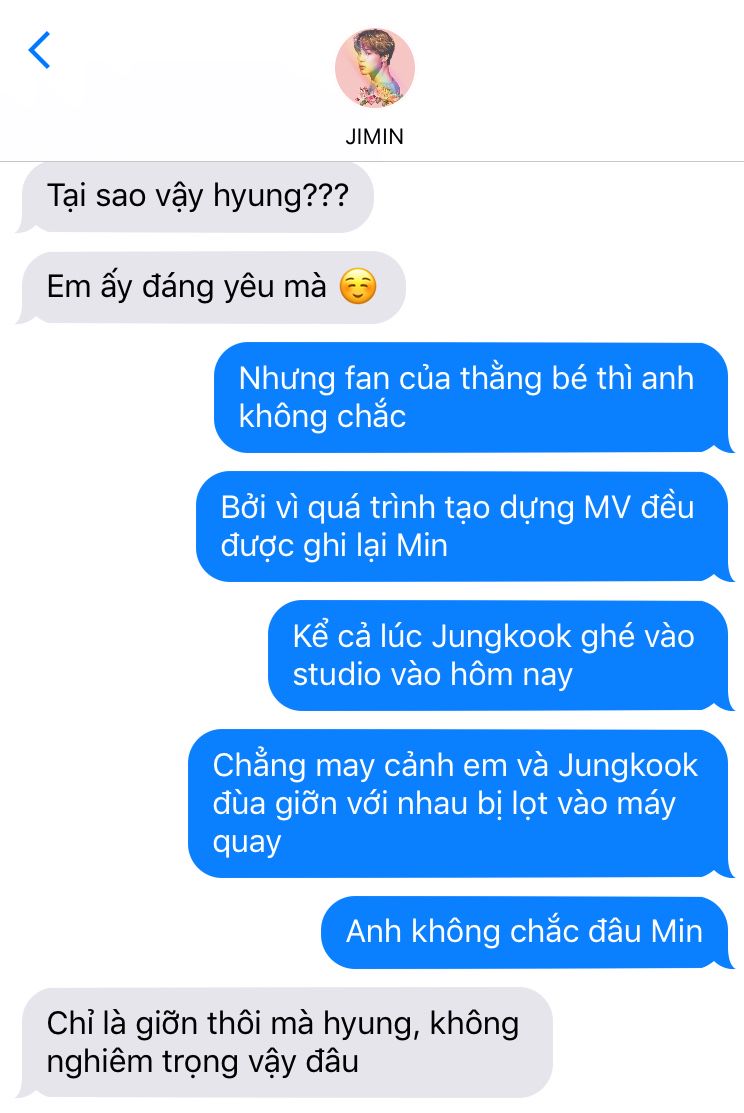Viewport: 744px width, 1113px height.
Task: Go back to the messages list
Action: (40, 50)
